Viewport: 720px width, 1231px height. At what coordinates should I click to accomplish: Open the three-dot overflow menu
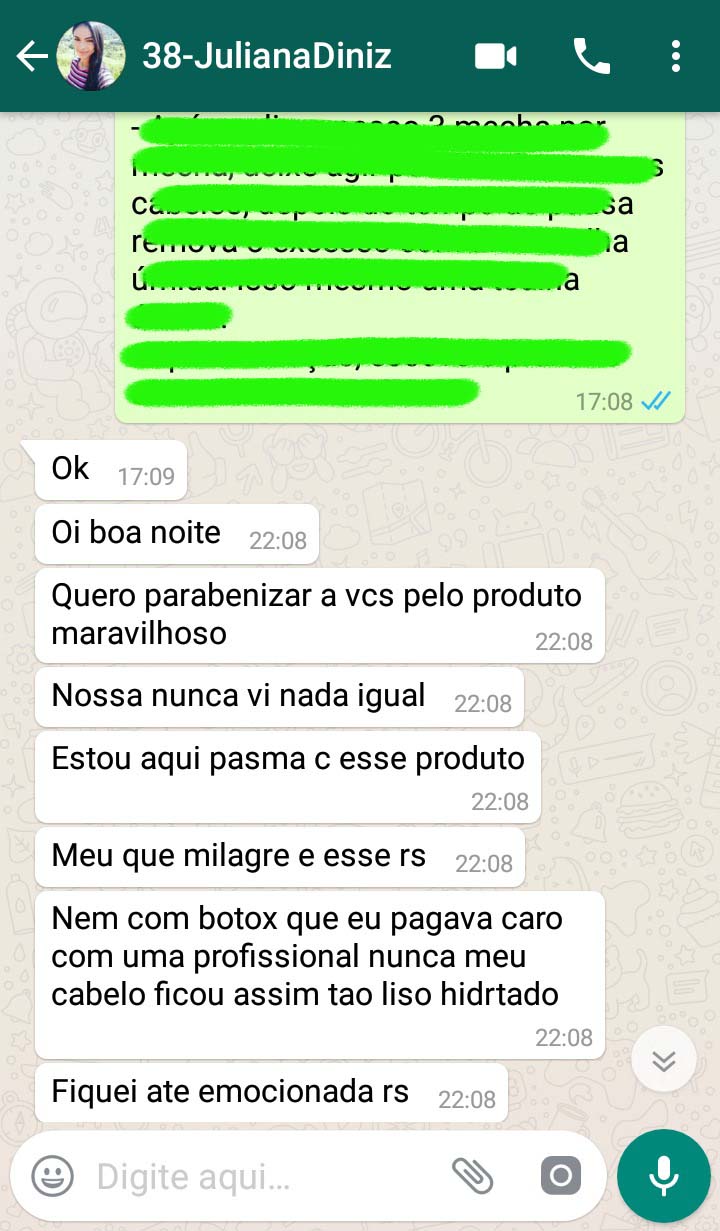click(676, 56)
